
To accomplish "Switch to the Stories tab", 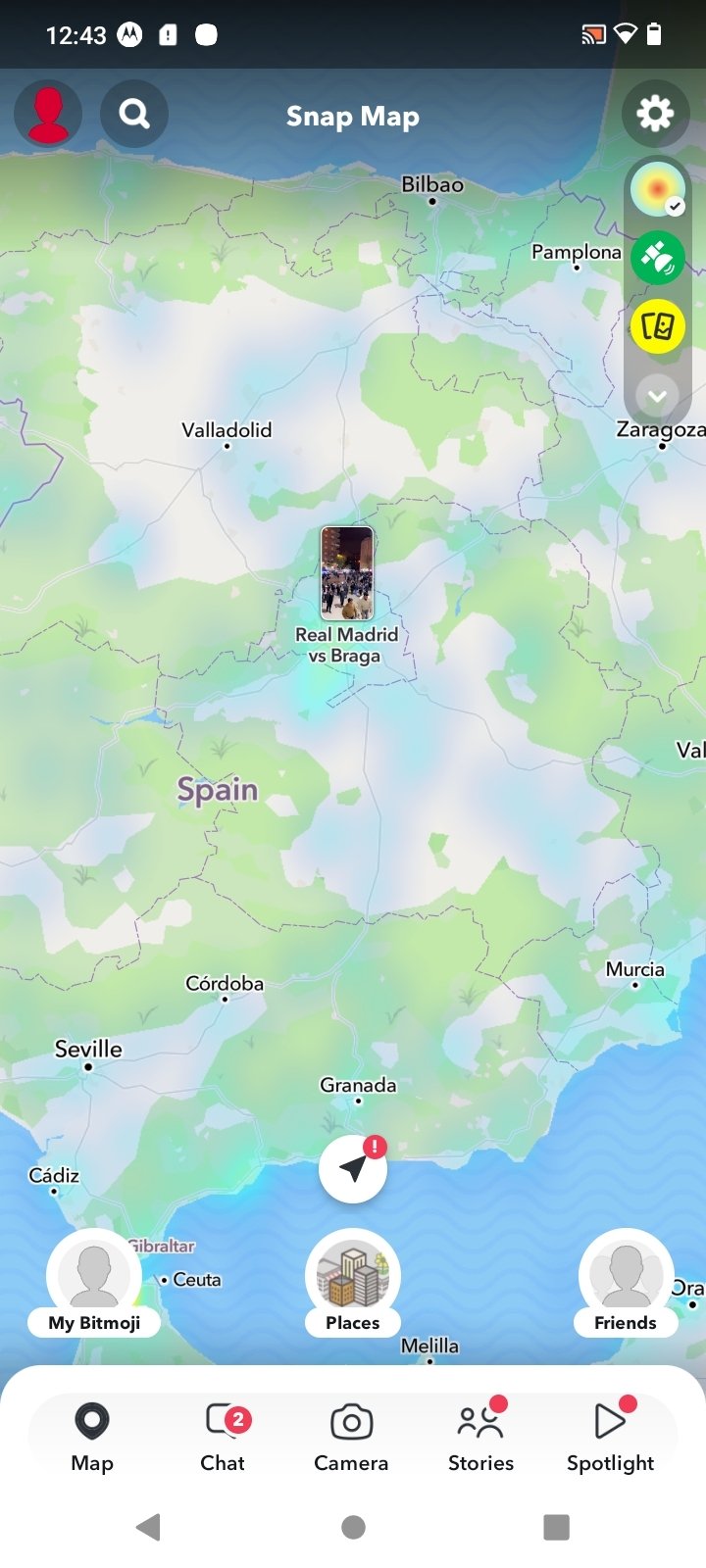I will pos(480,1437).
